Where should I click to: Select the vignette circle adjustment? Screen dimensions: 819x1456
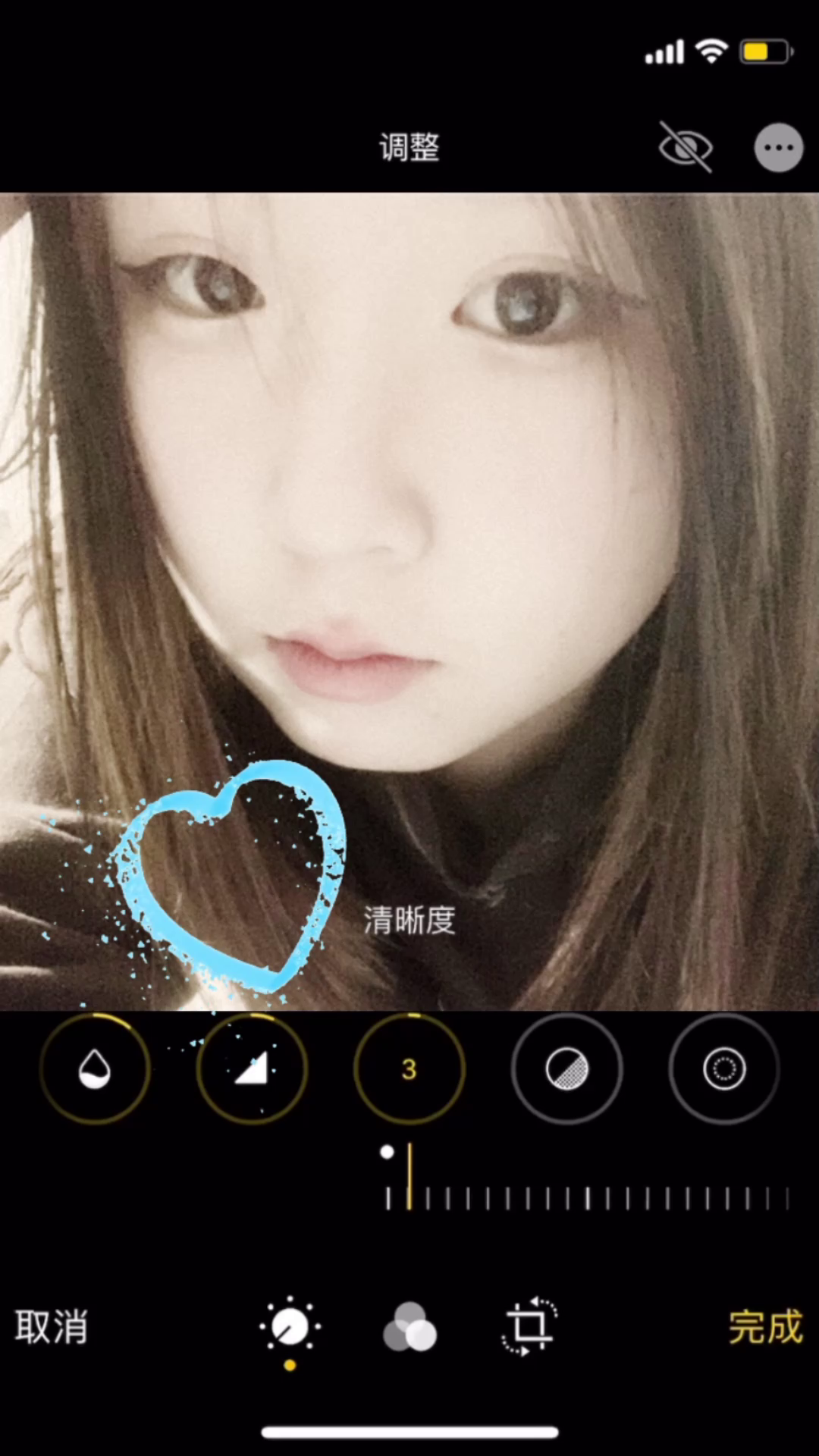click(x=724, y=1068)
